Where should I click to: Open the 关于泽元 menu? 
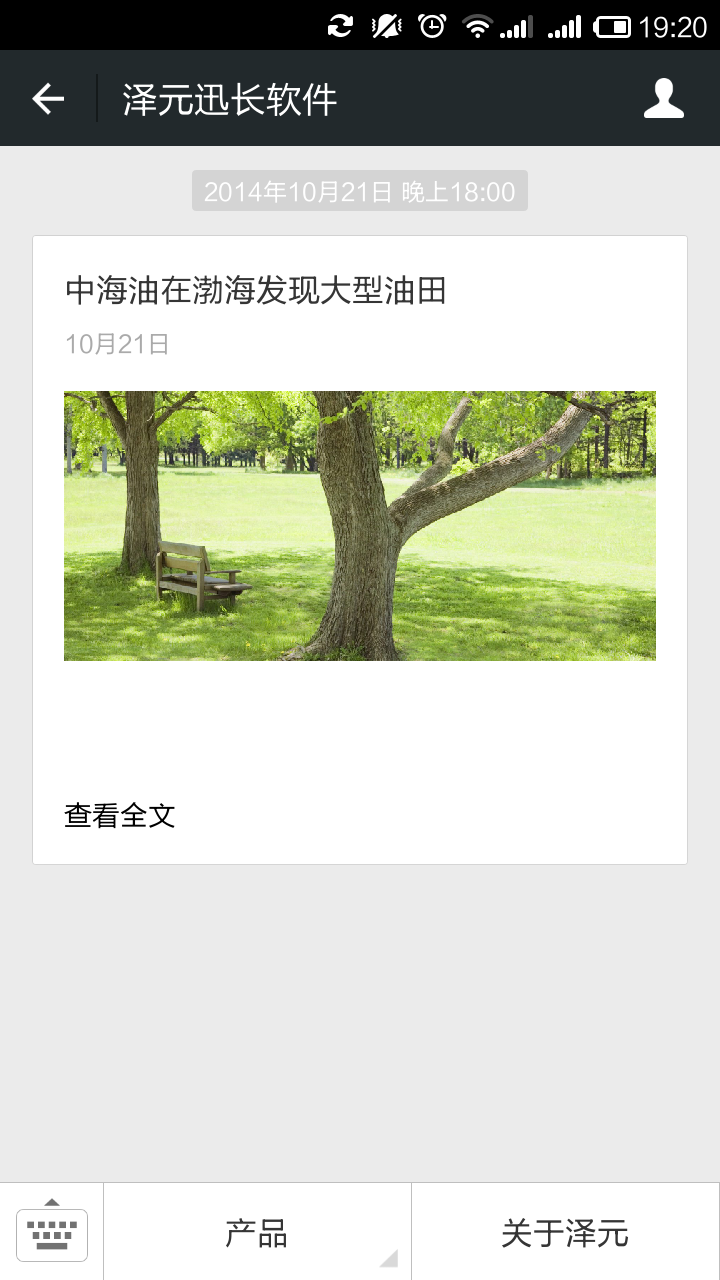tap(565, 1233)
